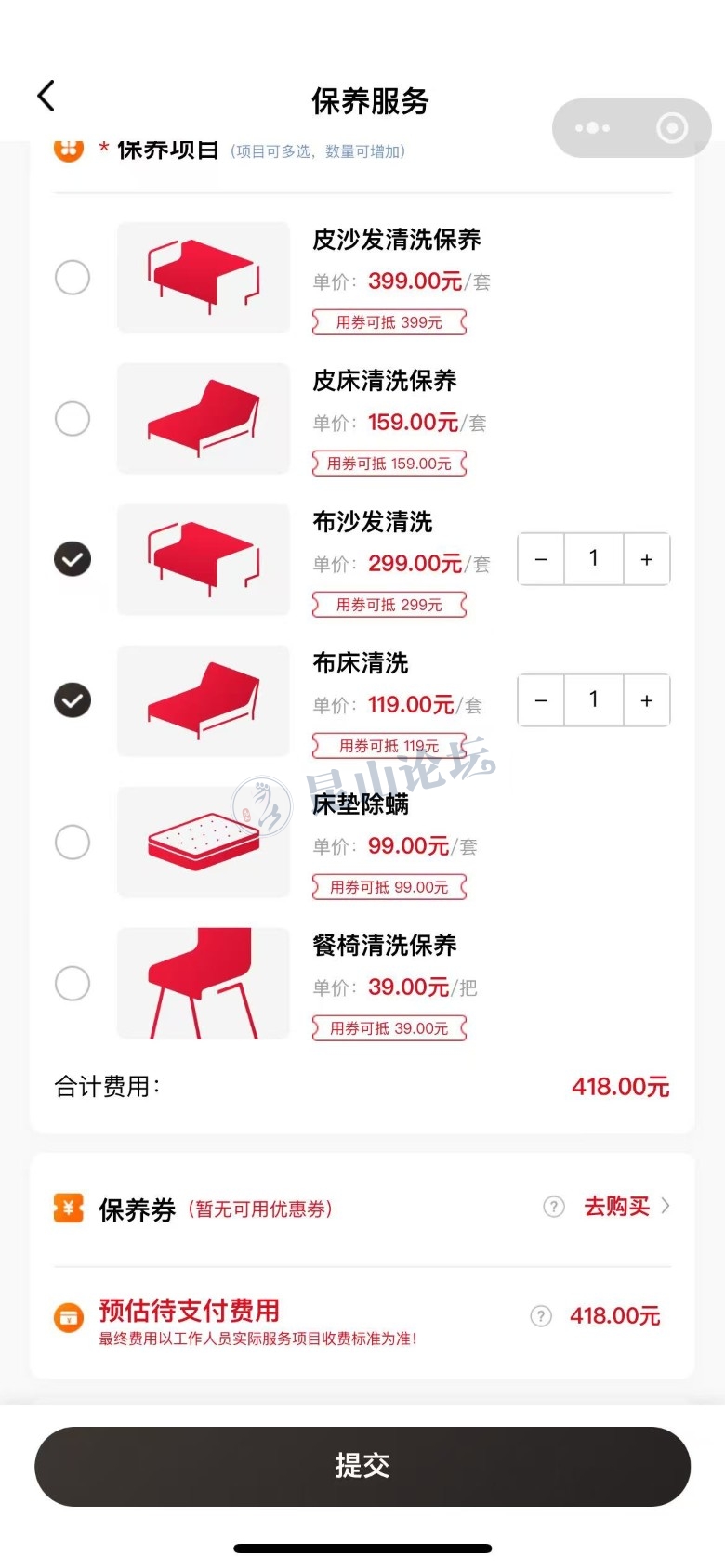Decrease 布床清洗 quantity
Image resolution: width=725 pixels, height=1568 pixels.
pyautogui.click(x=541, y=700)
